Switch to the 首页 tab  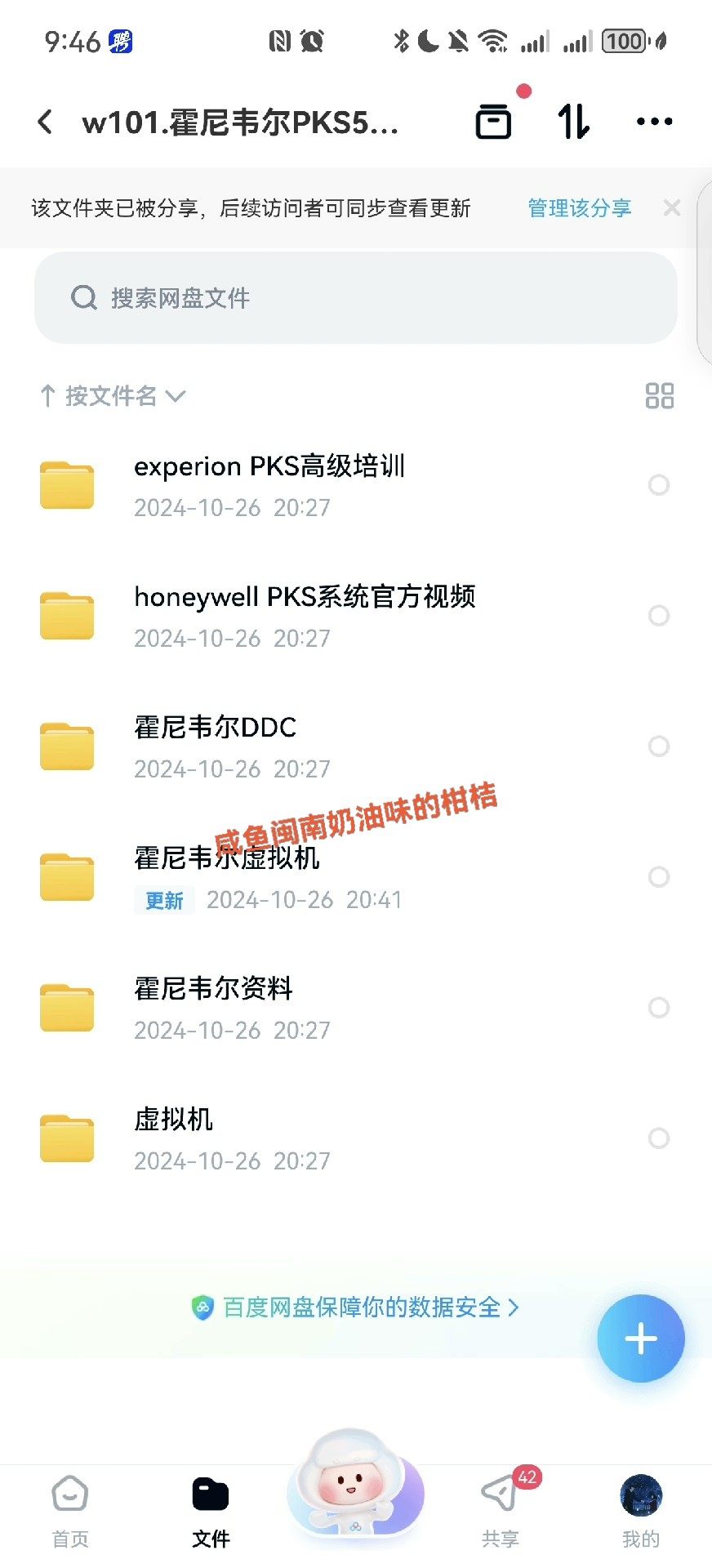point(70,1511)
